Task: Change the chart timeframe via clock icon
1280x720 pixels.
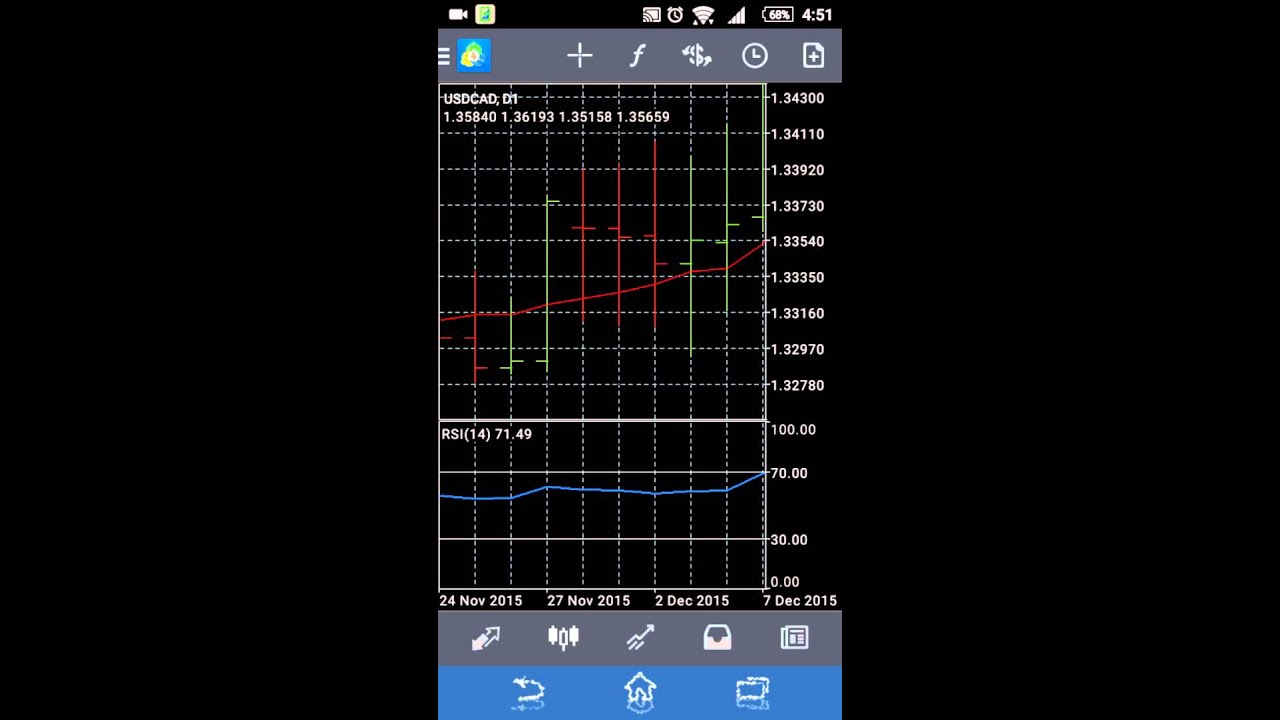Action: click(x=754, y=56)
